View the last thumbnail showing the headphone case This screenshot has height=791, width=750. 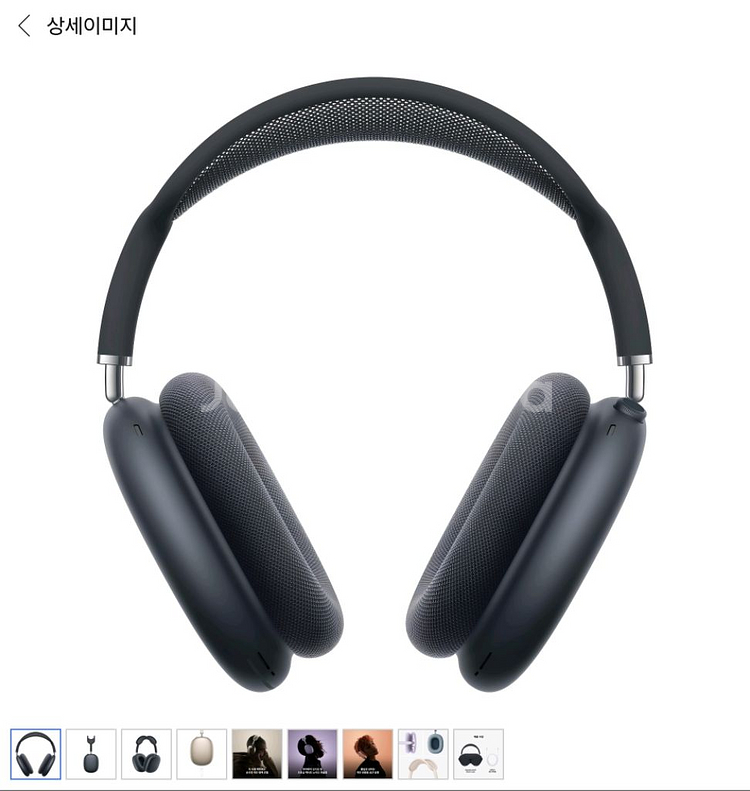[x=479, y=754]
